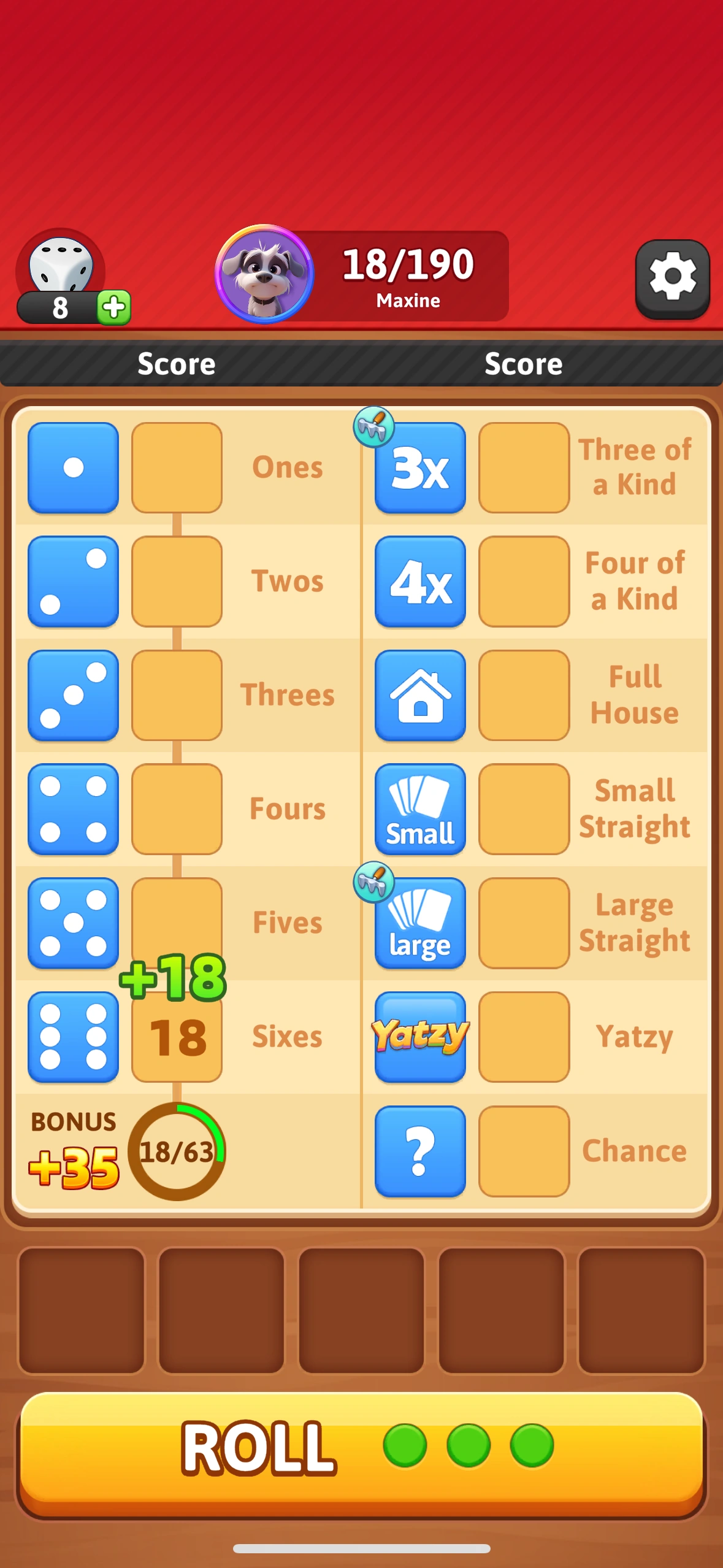Roll the dice with the ROLL button

click(361, 1450)
